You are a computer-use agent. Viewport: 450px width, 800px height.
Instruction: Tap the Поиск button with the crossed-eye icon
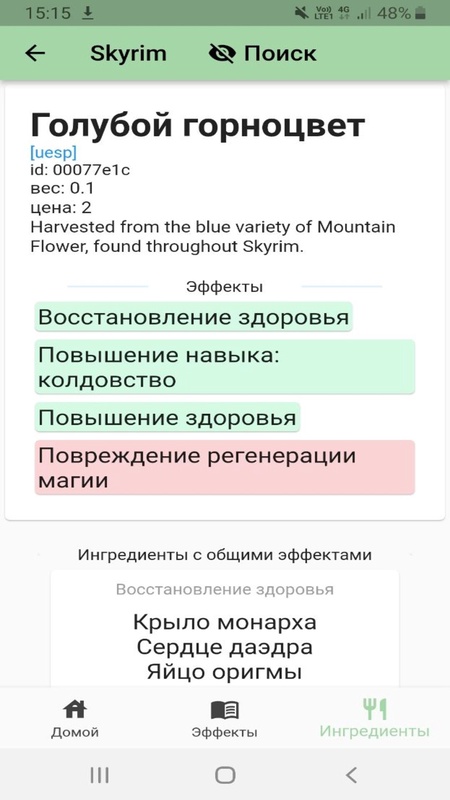pos(263,53)
